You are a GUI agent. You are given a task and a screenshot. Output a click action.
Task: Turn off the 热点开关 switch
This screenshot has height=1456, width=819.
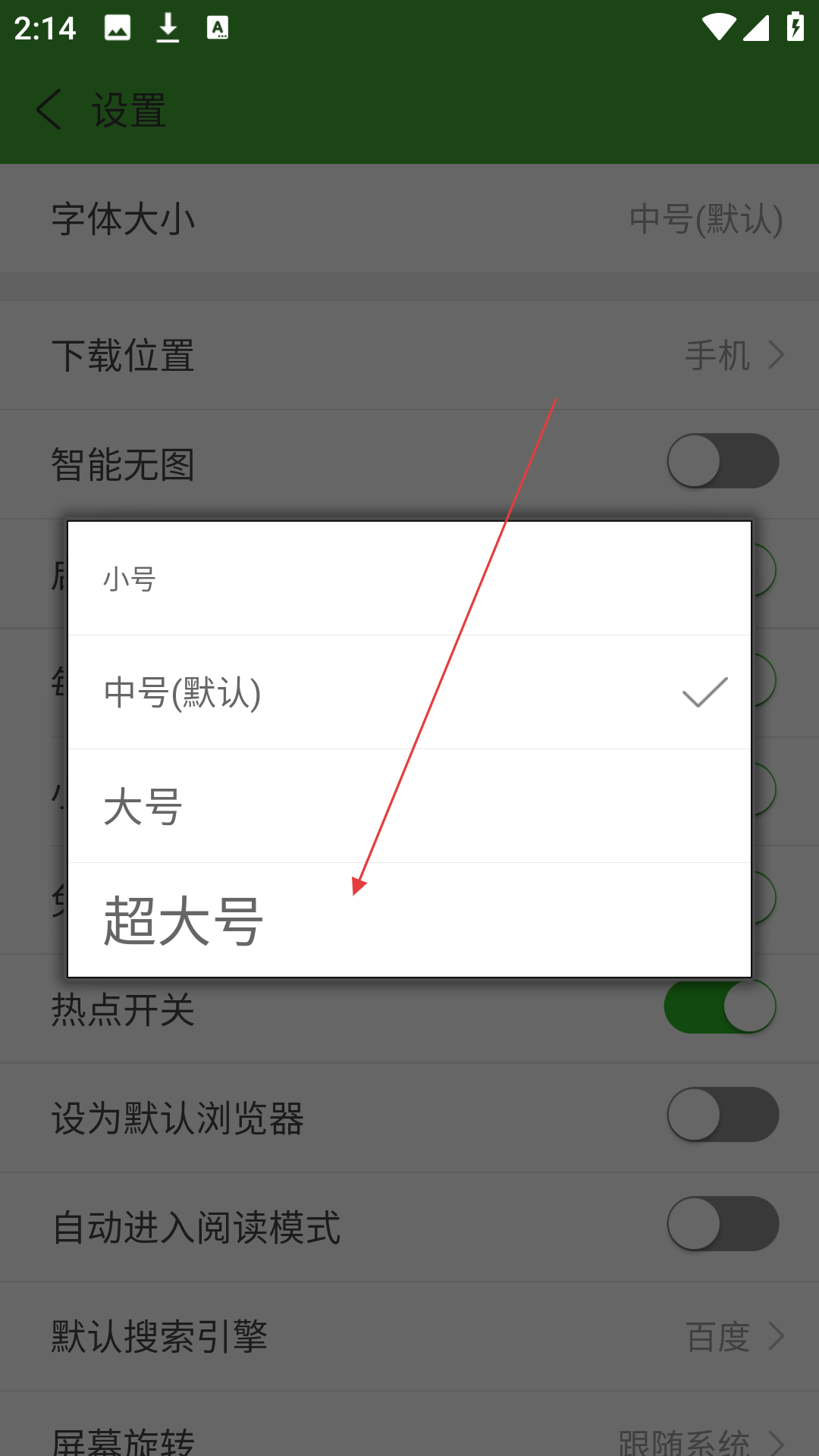pos(720,1006)
